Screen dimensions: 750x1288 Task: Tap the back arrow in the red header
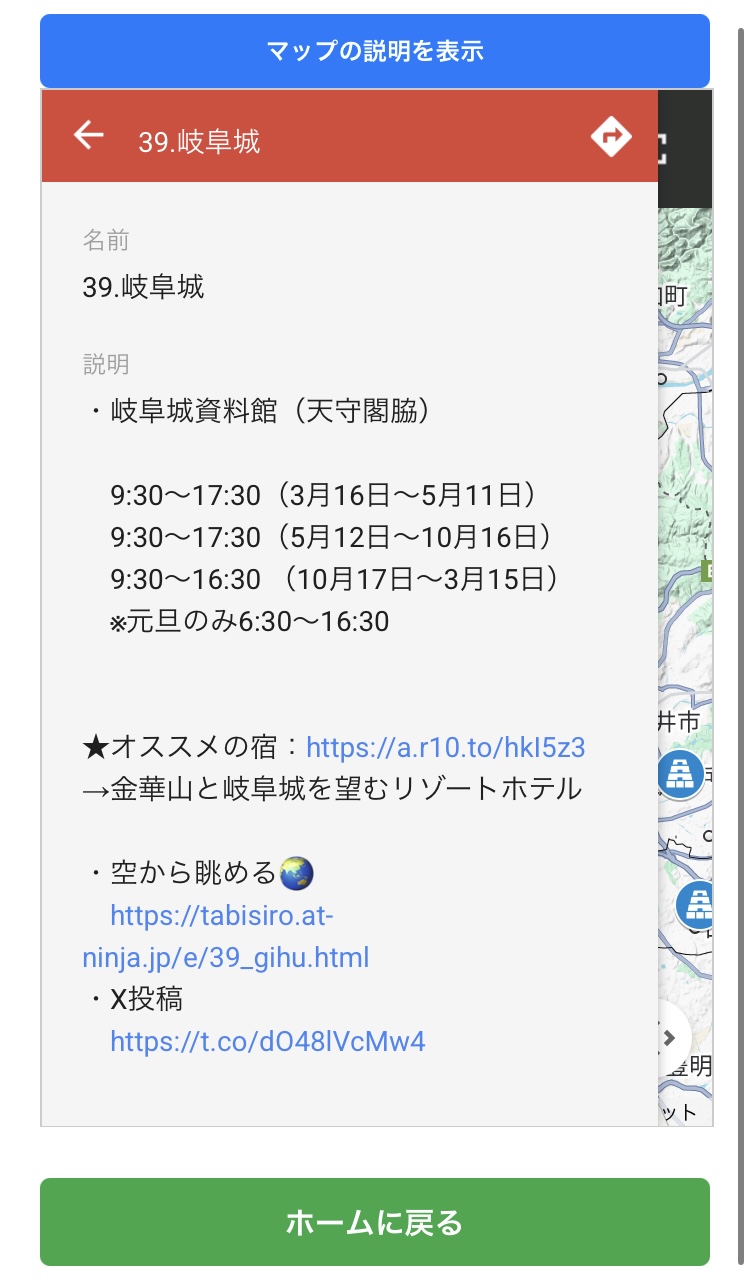coord(89,134)
